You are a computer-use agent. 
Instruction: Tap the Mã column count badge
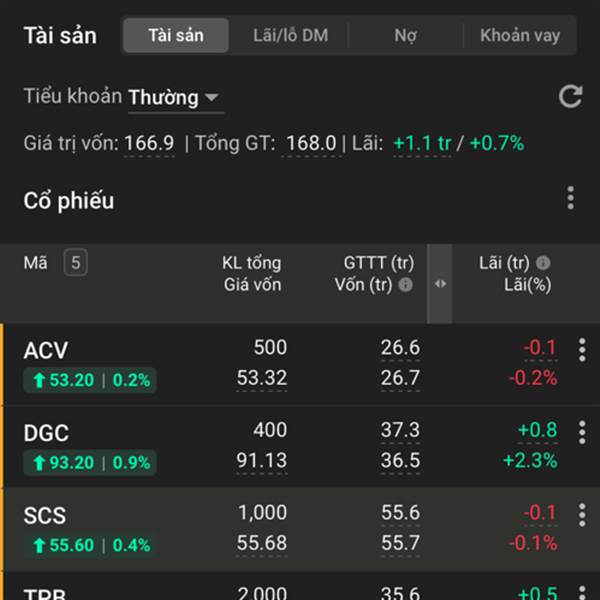(75, 263)
